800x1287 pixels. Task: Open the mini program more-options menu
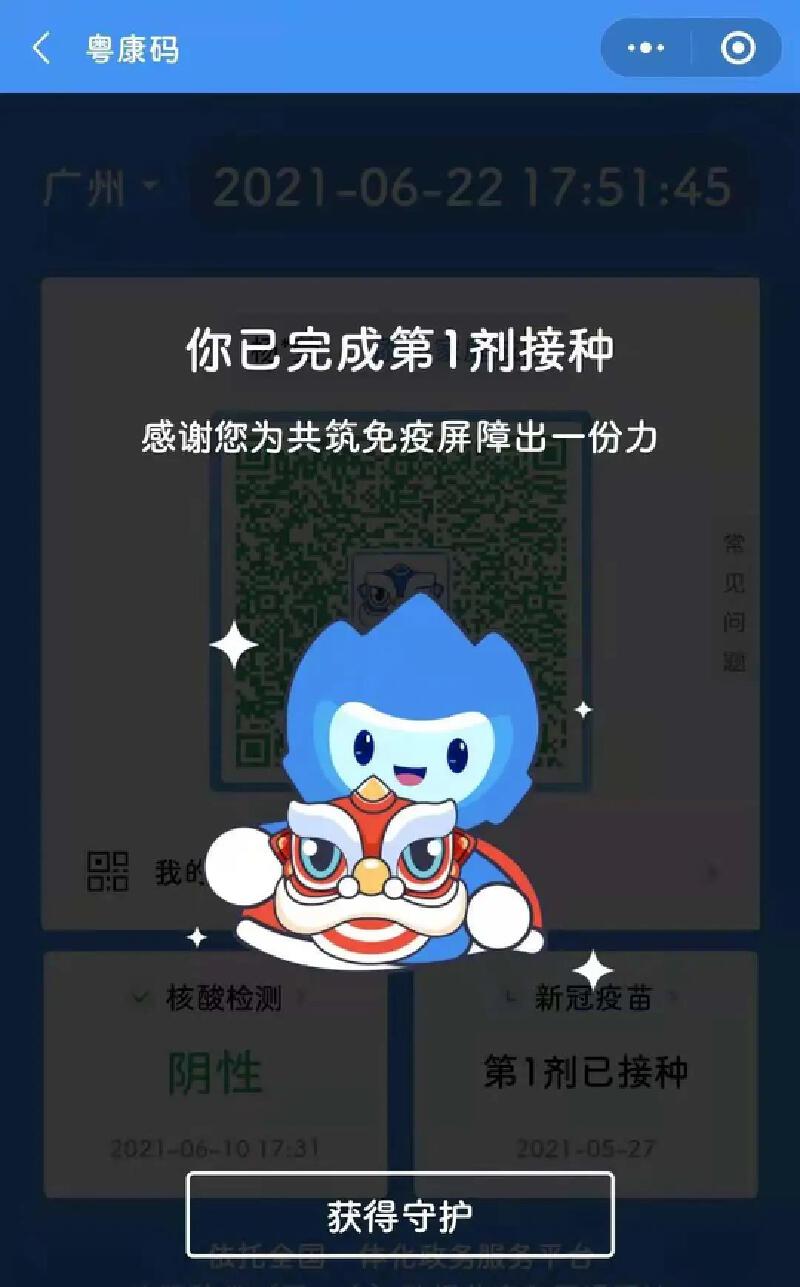tap(646, 48)
